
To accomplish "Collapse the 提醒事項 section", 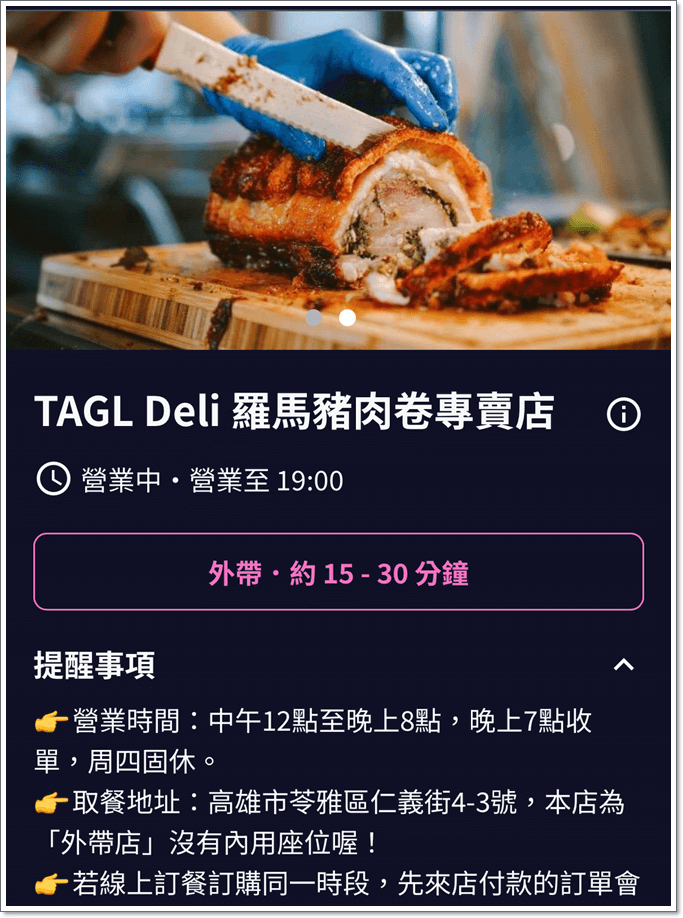I will [623, 665].
